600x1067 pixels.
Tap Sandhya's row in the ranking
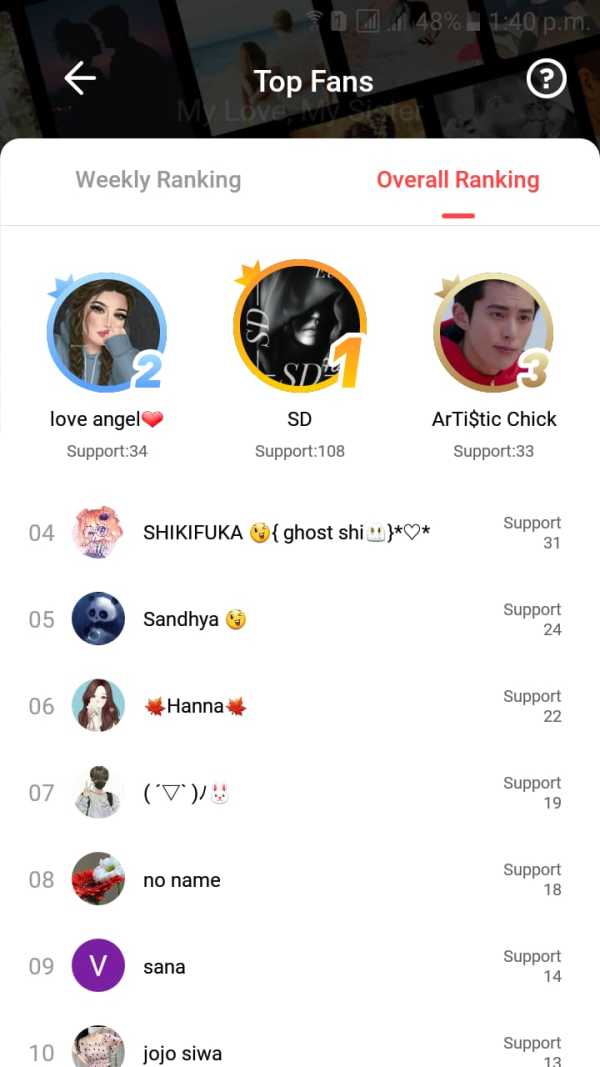(x=298, y=620)
